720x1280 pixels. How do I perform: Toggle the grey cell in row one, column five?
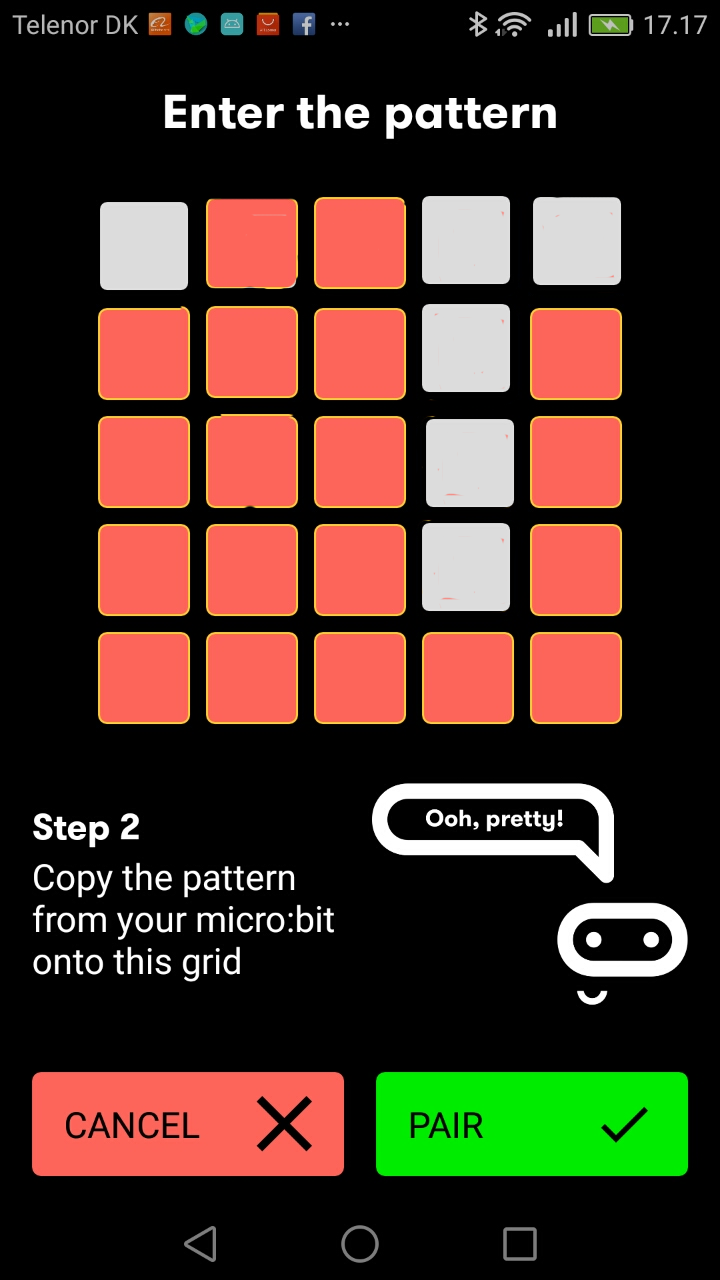click(577, 241)
